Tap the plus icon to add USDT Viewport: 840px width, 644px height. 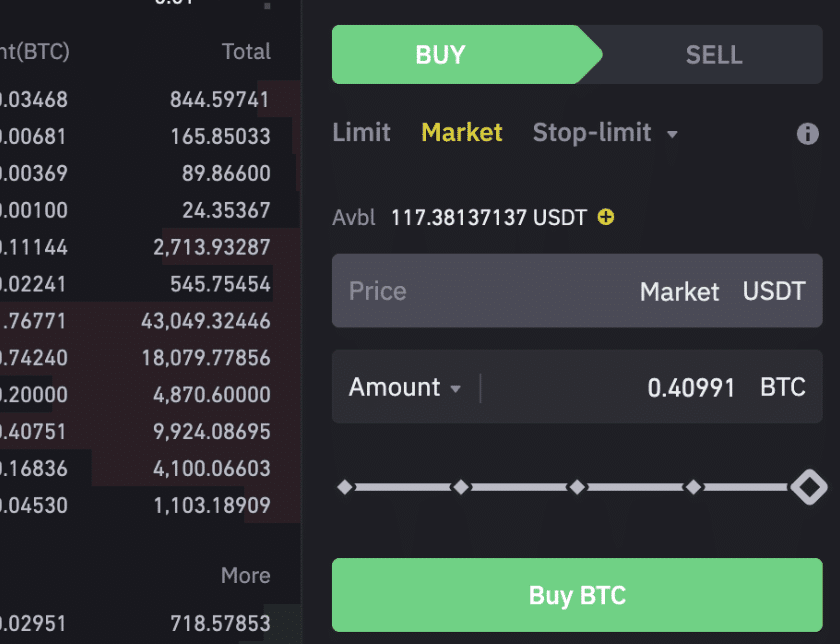[x=605, y=217]
